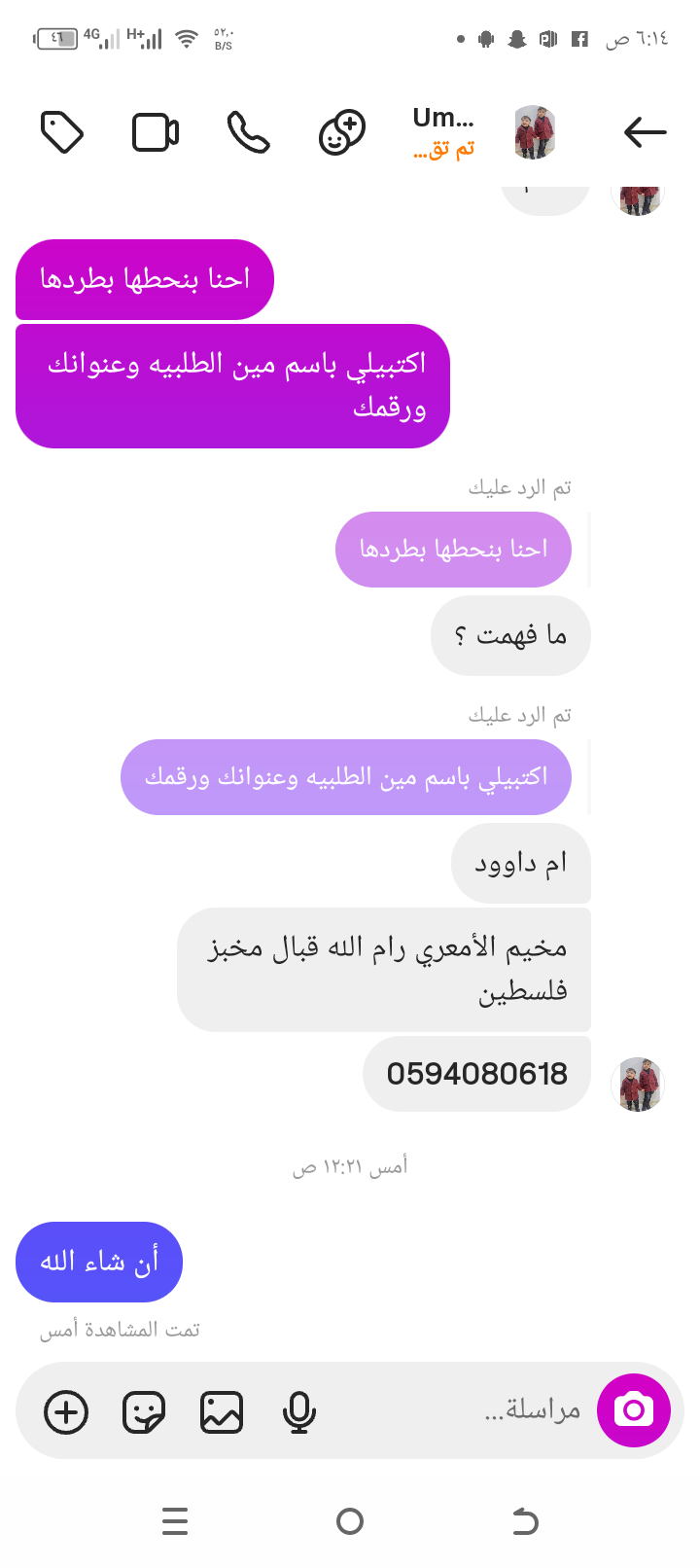Open more options with the plus icon
700x1568 pixels.
(66, 1412)
